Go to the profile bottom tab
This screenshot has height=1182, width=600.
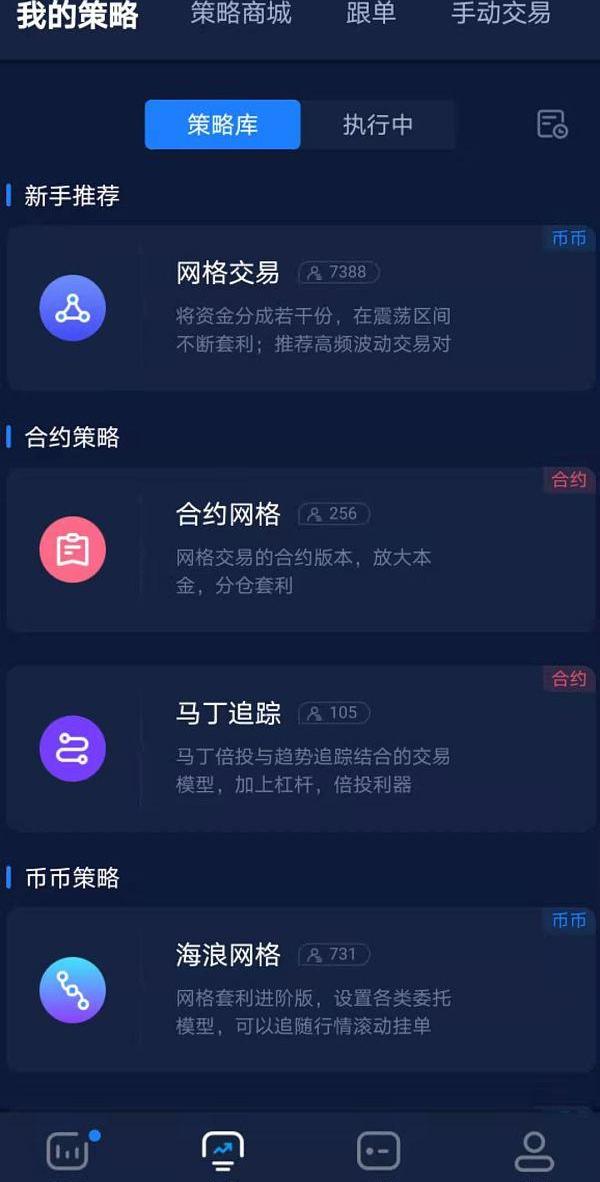click(534, 1150)
